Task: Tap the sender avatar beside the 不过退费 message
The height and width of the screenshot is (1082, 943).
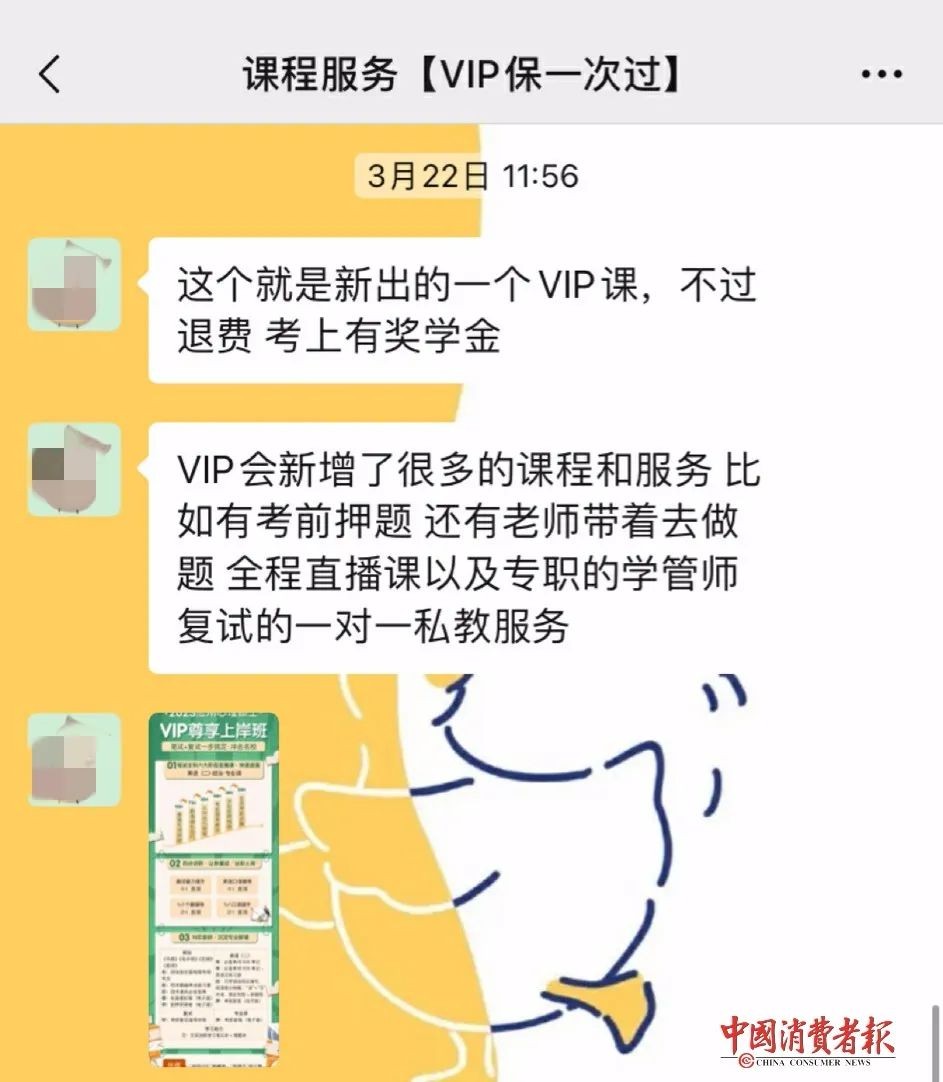Action: tap(74, 285)
